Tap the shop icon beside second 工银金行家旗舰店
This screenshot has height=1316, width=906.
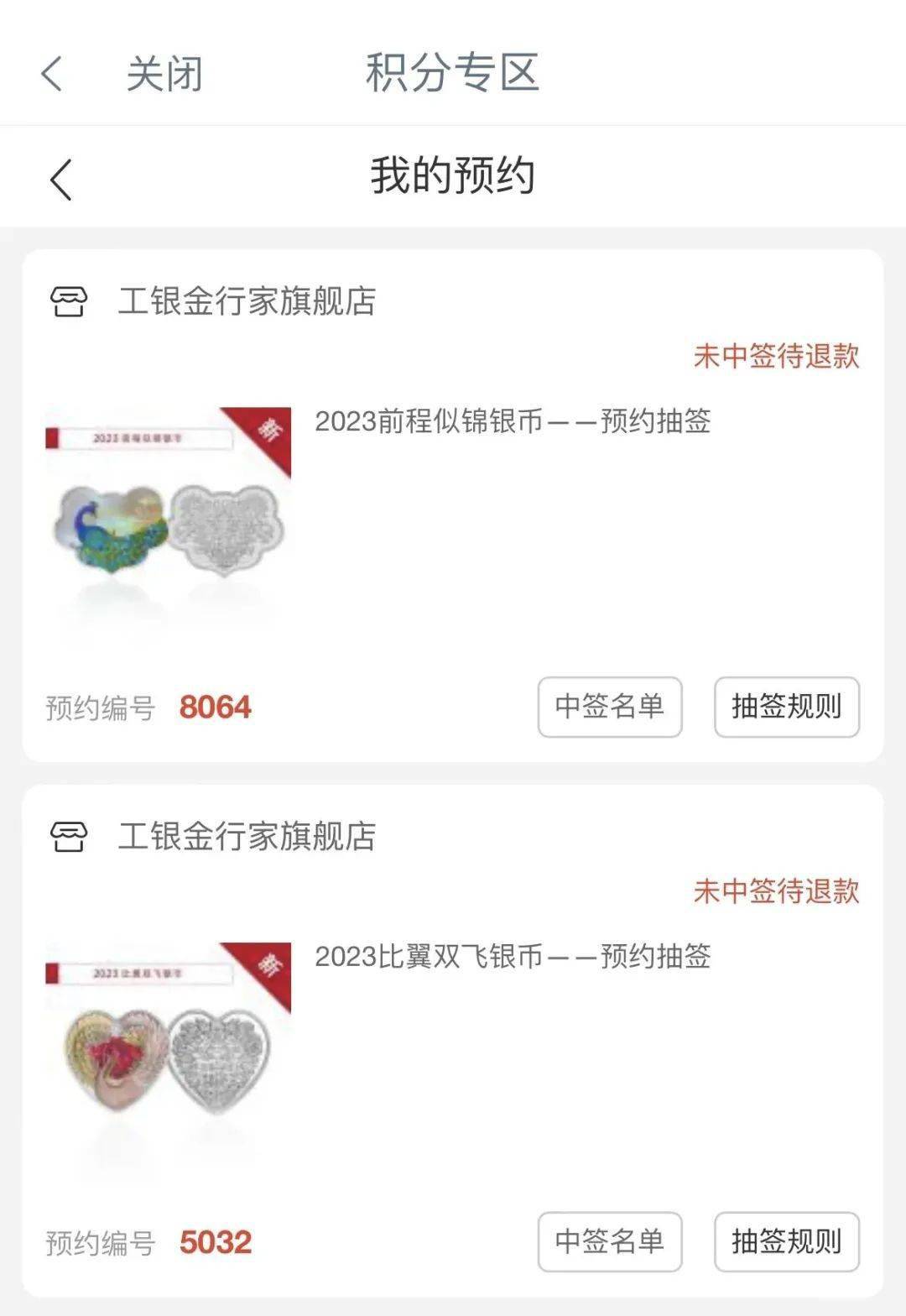[71, 835]
